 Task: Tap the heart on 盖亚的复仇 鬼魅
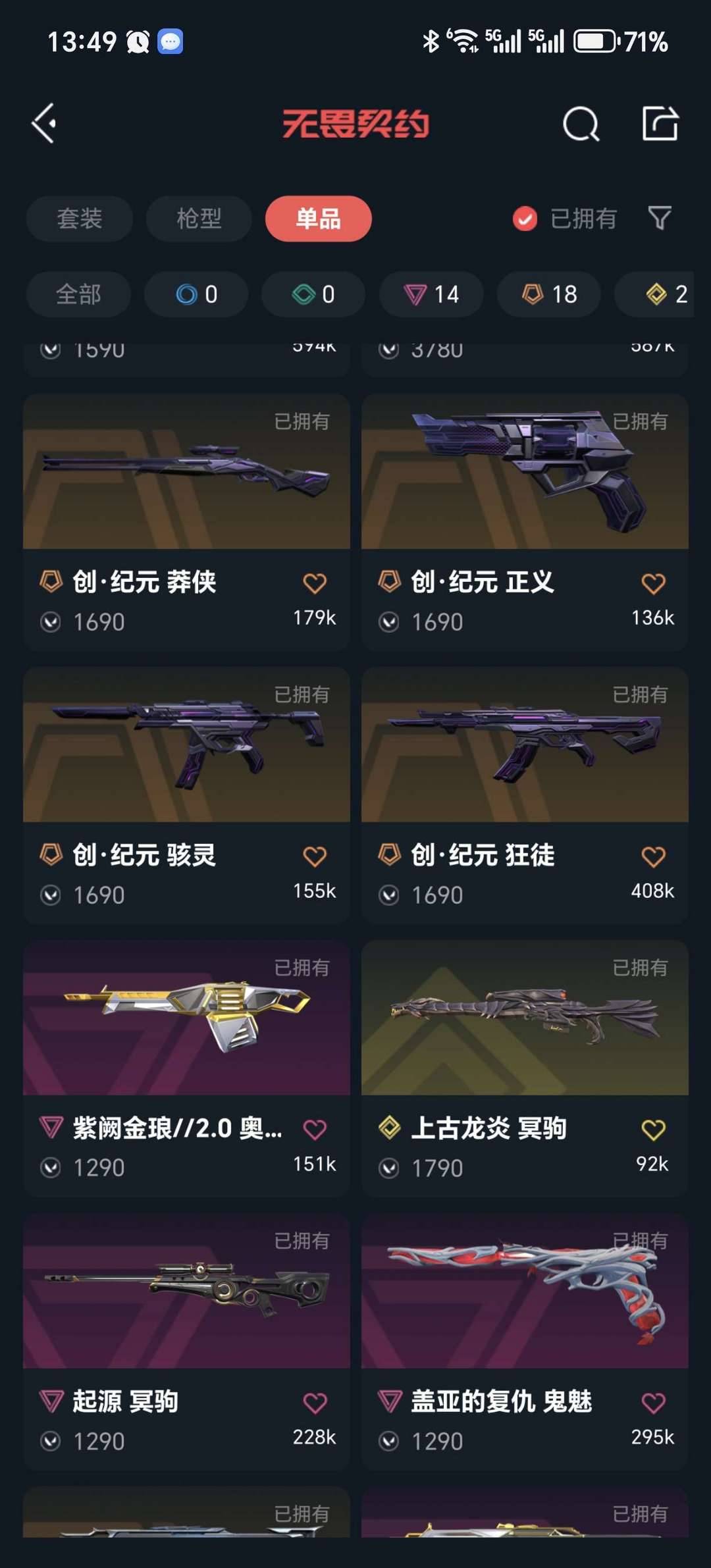click(653, 1403)
